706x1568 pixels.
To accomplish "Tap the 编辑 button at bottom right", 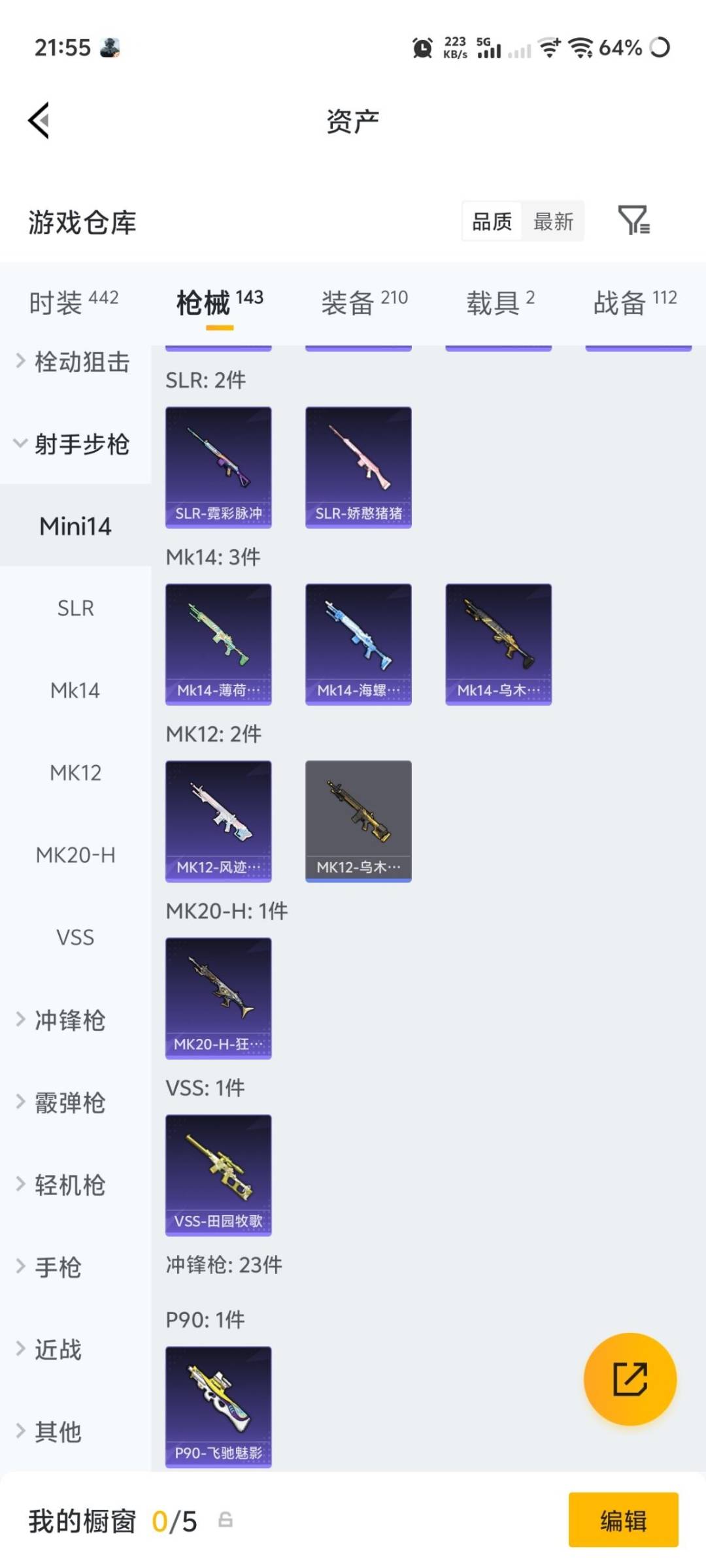I will pos(622,1521).
